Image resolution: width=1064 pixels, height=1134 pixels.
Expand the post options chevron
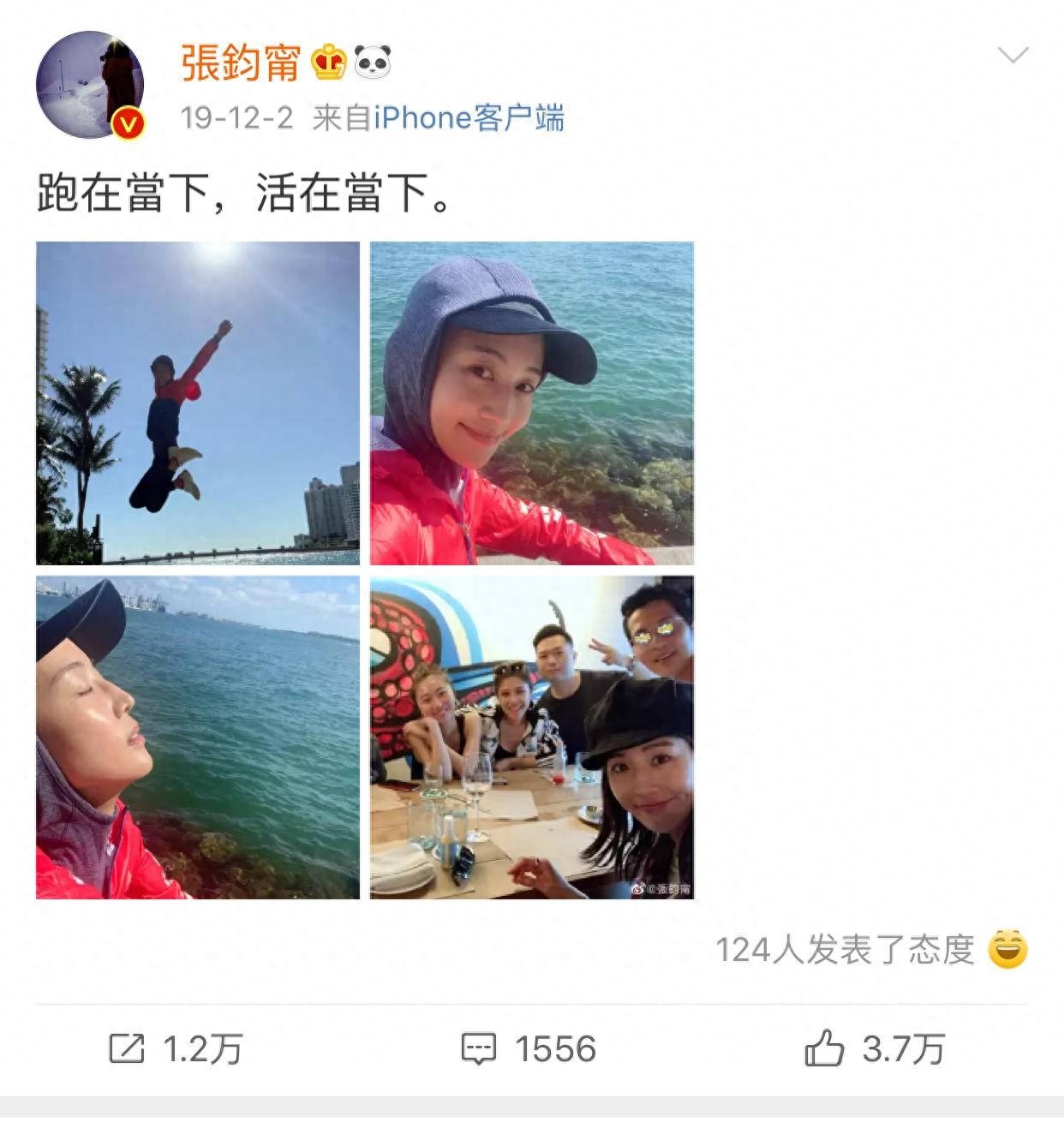(x=1013, y=57)
